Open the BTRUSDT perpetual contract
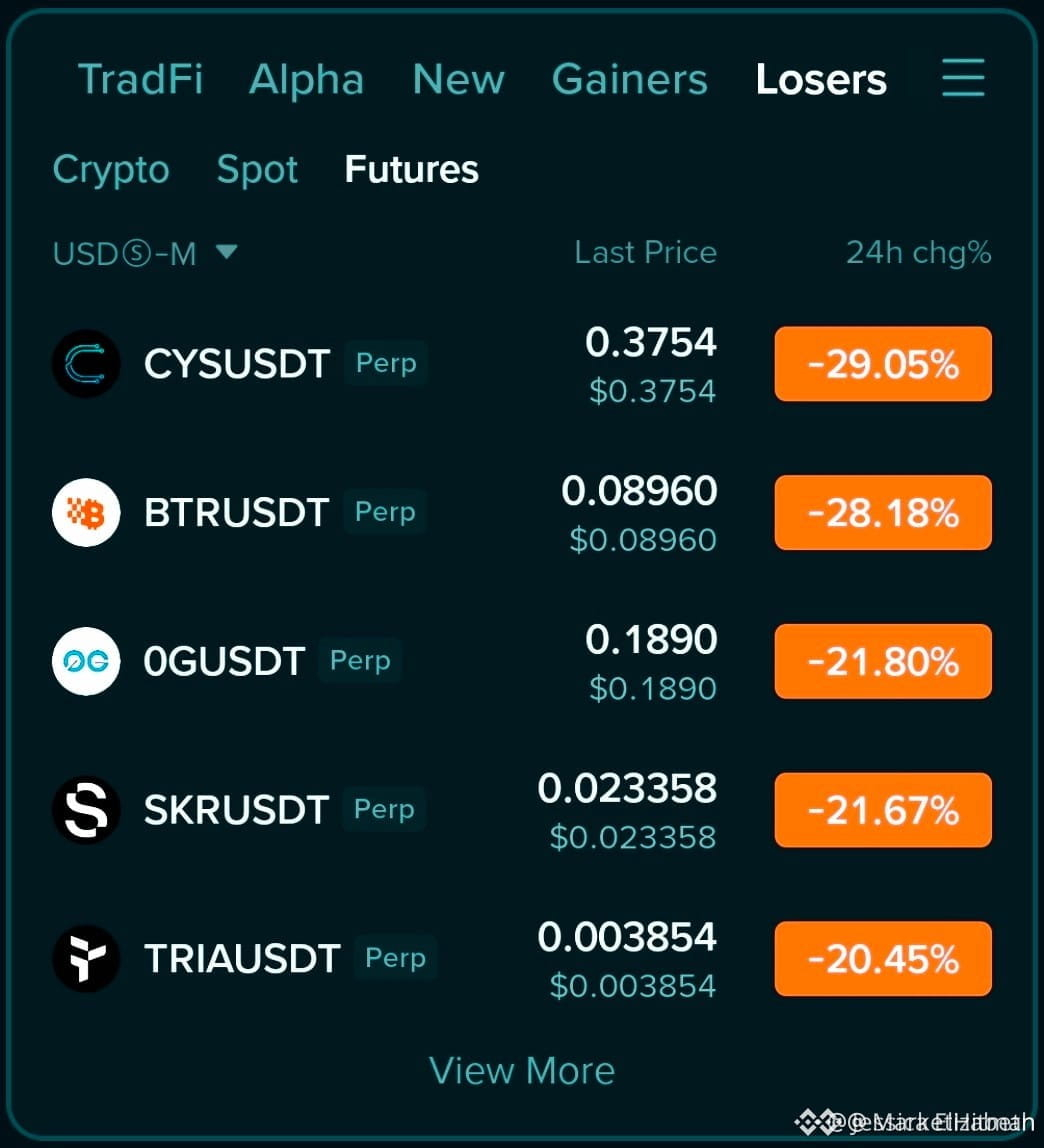 (522, 513)
